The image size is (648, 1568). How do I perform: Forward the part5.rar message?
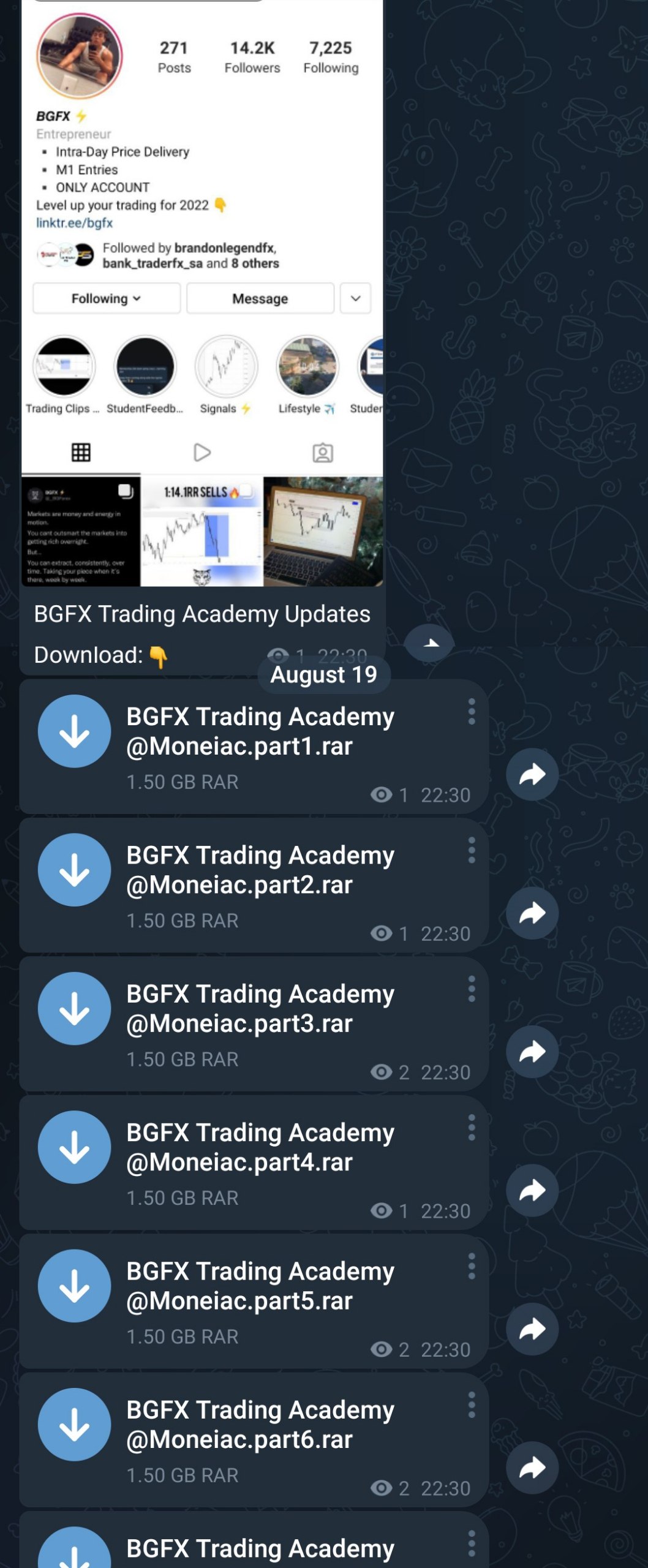[532, 1329]
